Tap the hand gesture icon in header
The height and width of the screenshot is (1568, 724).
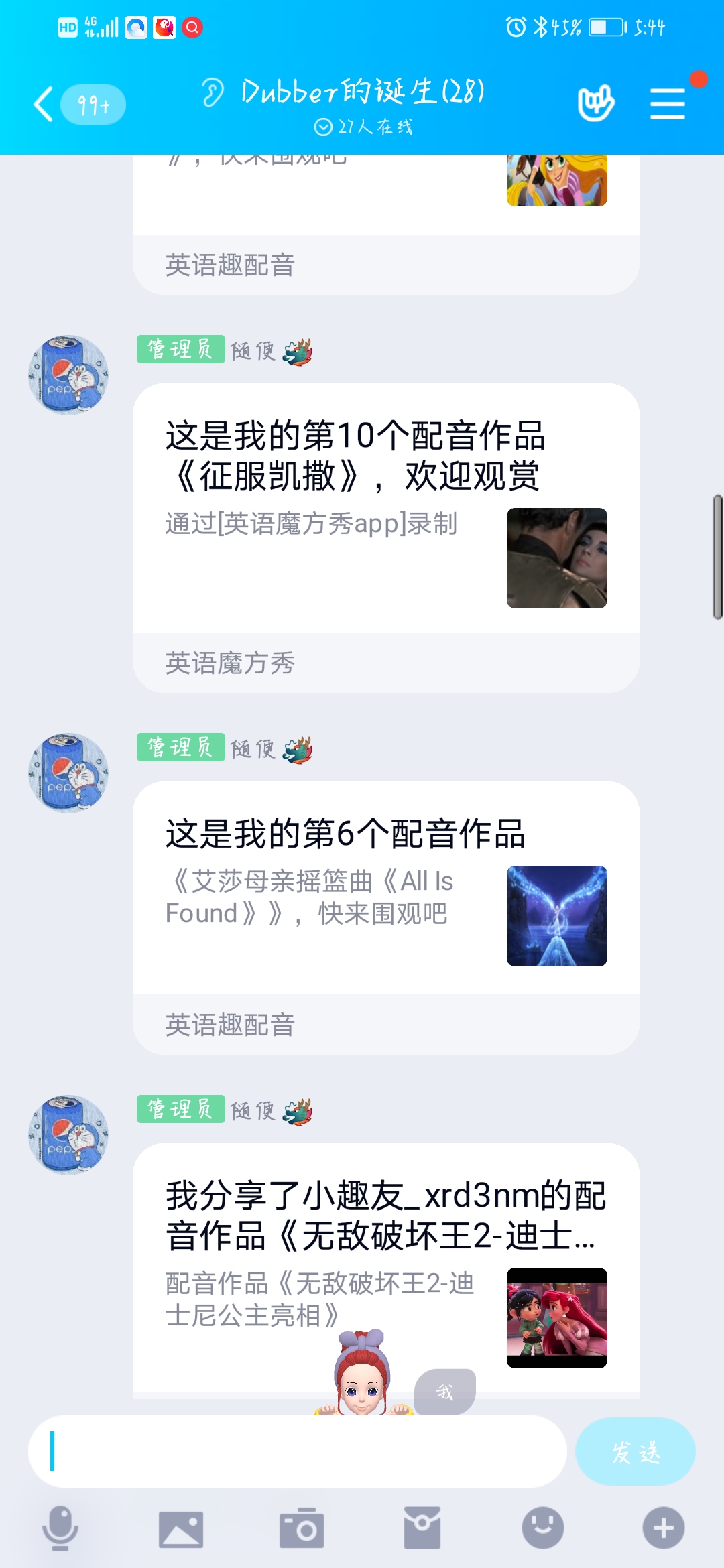[x=595, y=103]
